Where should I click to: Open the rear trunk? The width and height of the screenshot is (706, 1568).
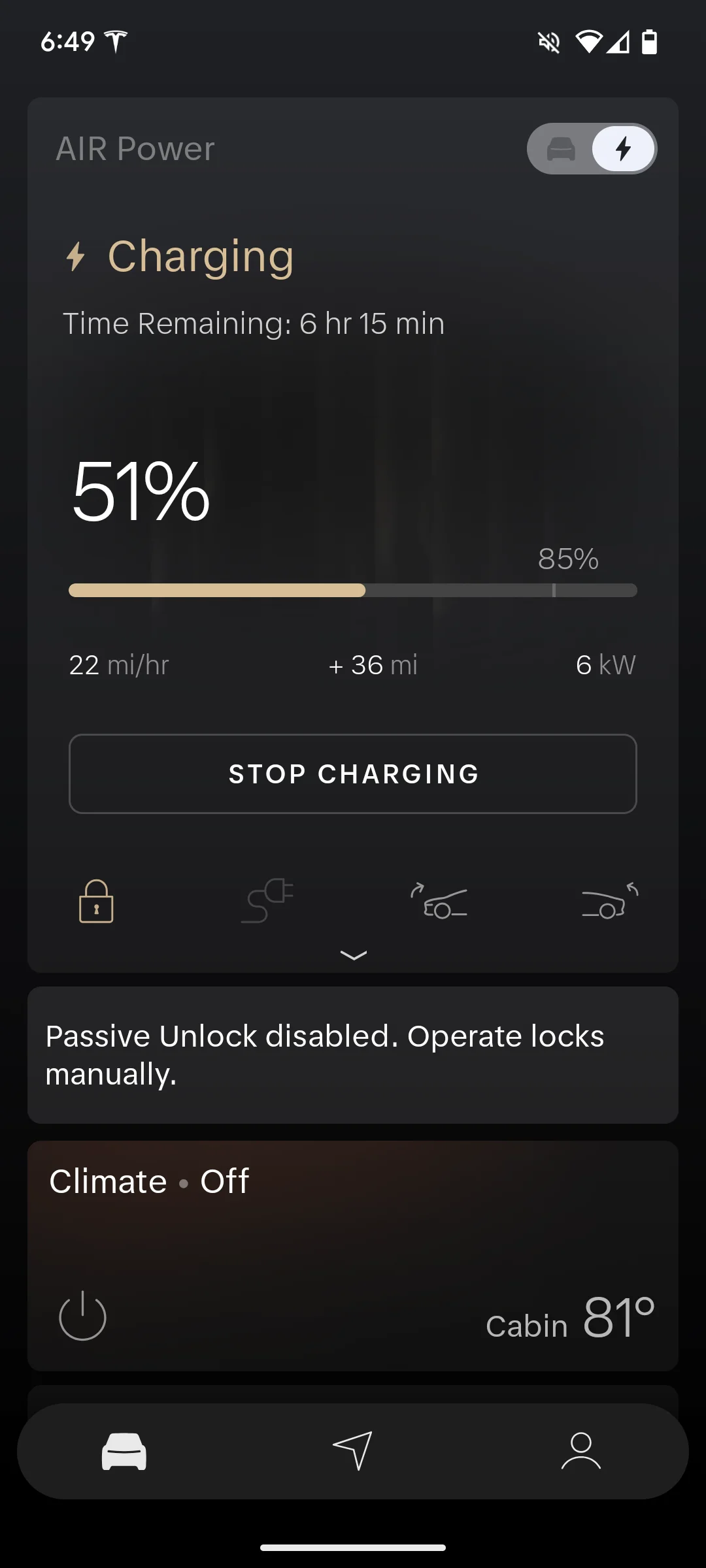(610, 902)
